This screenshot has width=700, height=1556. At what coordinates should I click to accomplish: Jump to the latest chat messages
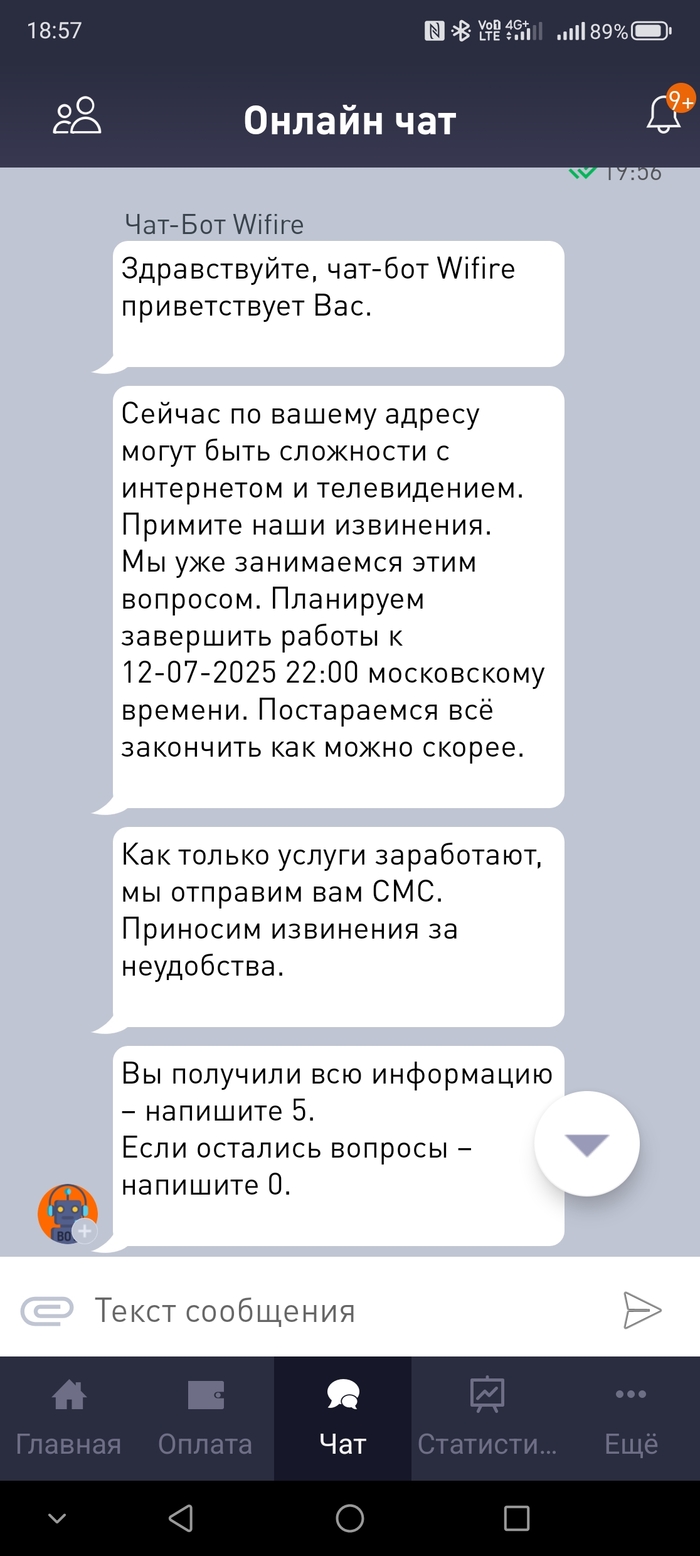click(x=586, y=1145)
